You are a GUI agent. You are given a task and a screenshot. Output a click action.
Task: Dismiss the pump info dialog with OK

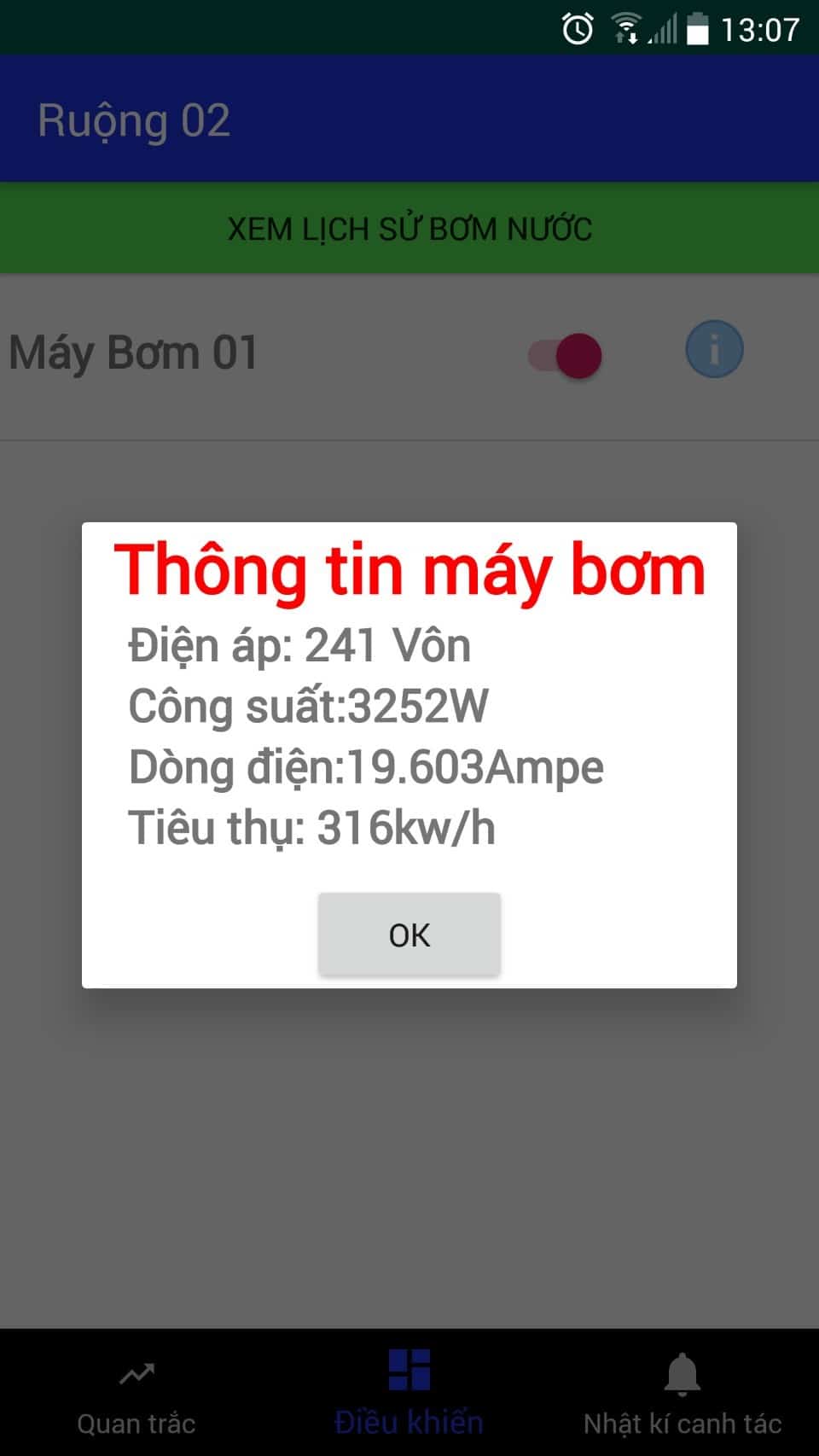pyautogui.click(x=409, y=935)
